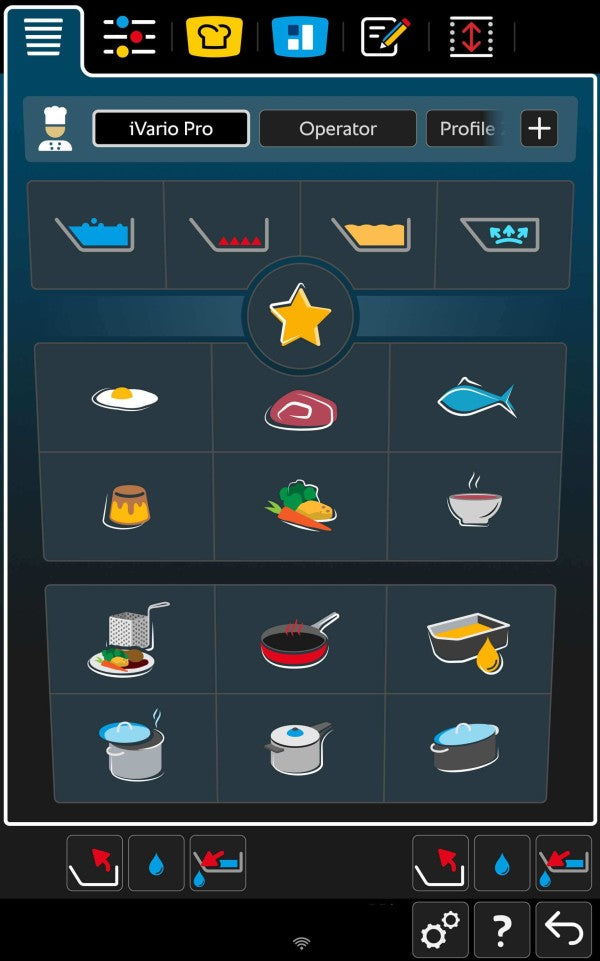Open the help question mark
This screenshot has width=600, height=961.
(502, 931)
